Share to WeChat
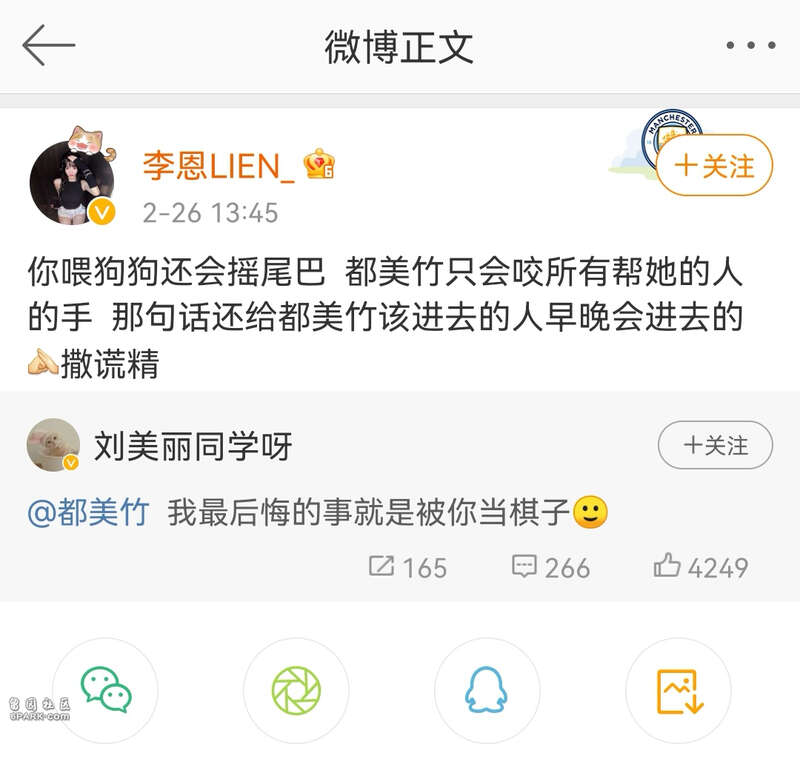The width and height of the screenshot is (800, 770). pyautogui.click(x=105, y=691)
